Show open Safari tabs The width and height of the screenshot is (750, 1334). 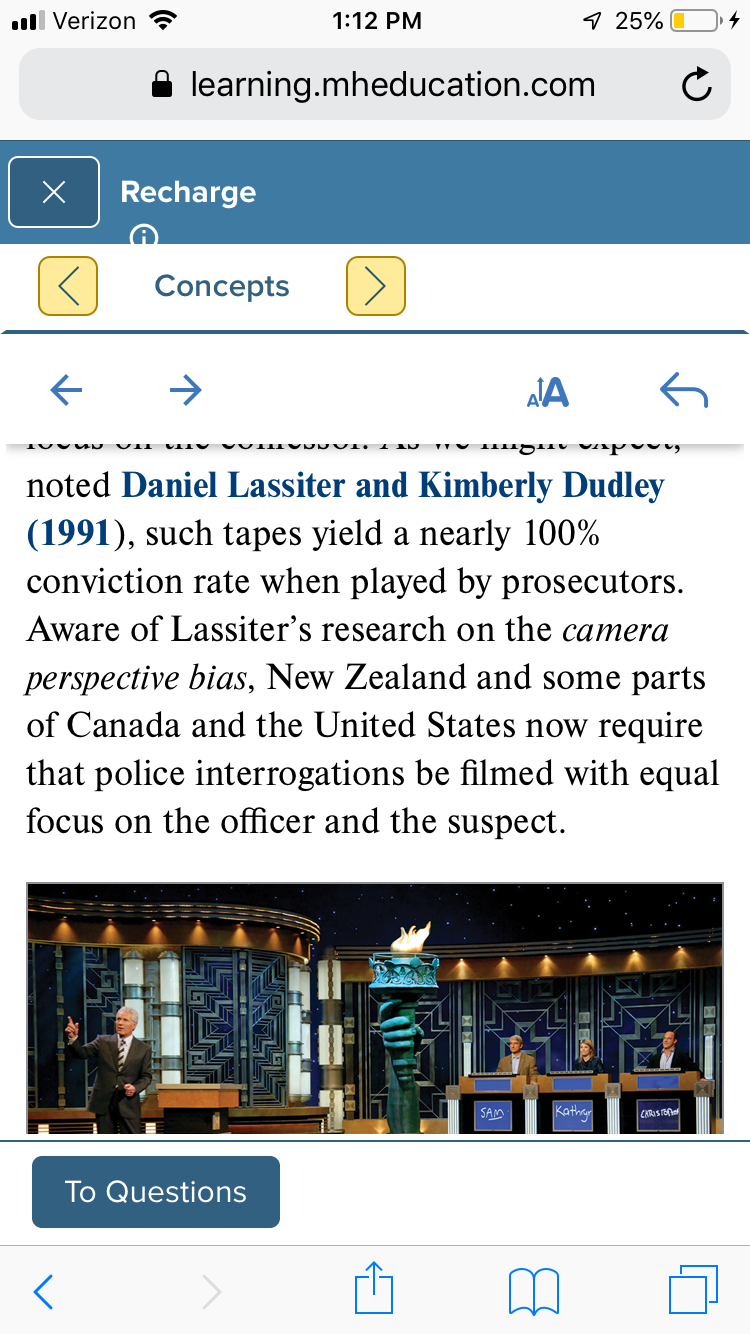pyautogui.click(x=694, y=1289)
